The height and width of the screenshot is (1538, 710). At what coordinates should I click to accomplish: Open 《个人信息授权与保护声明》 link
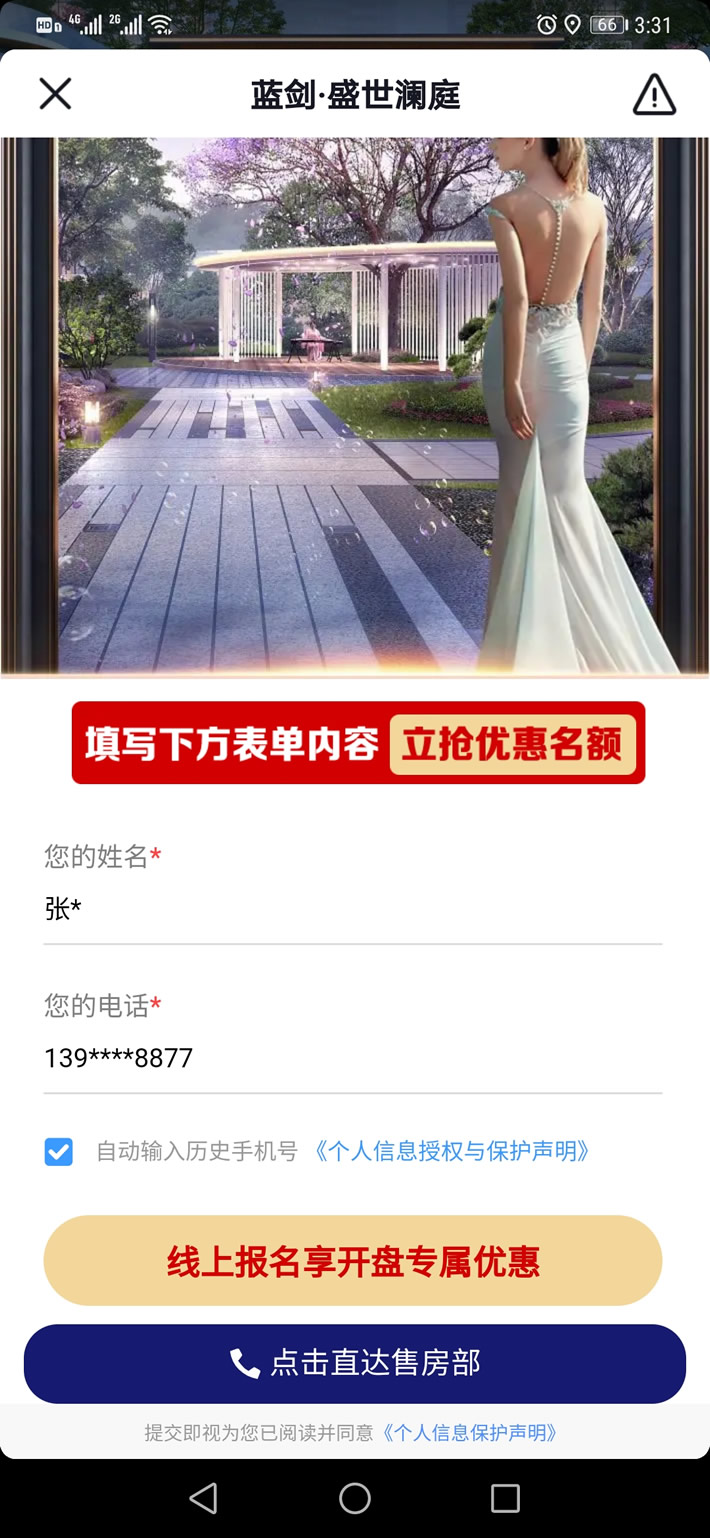click(452, 1152)
